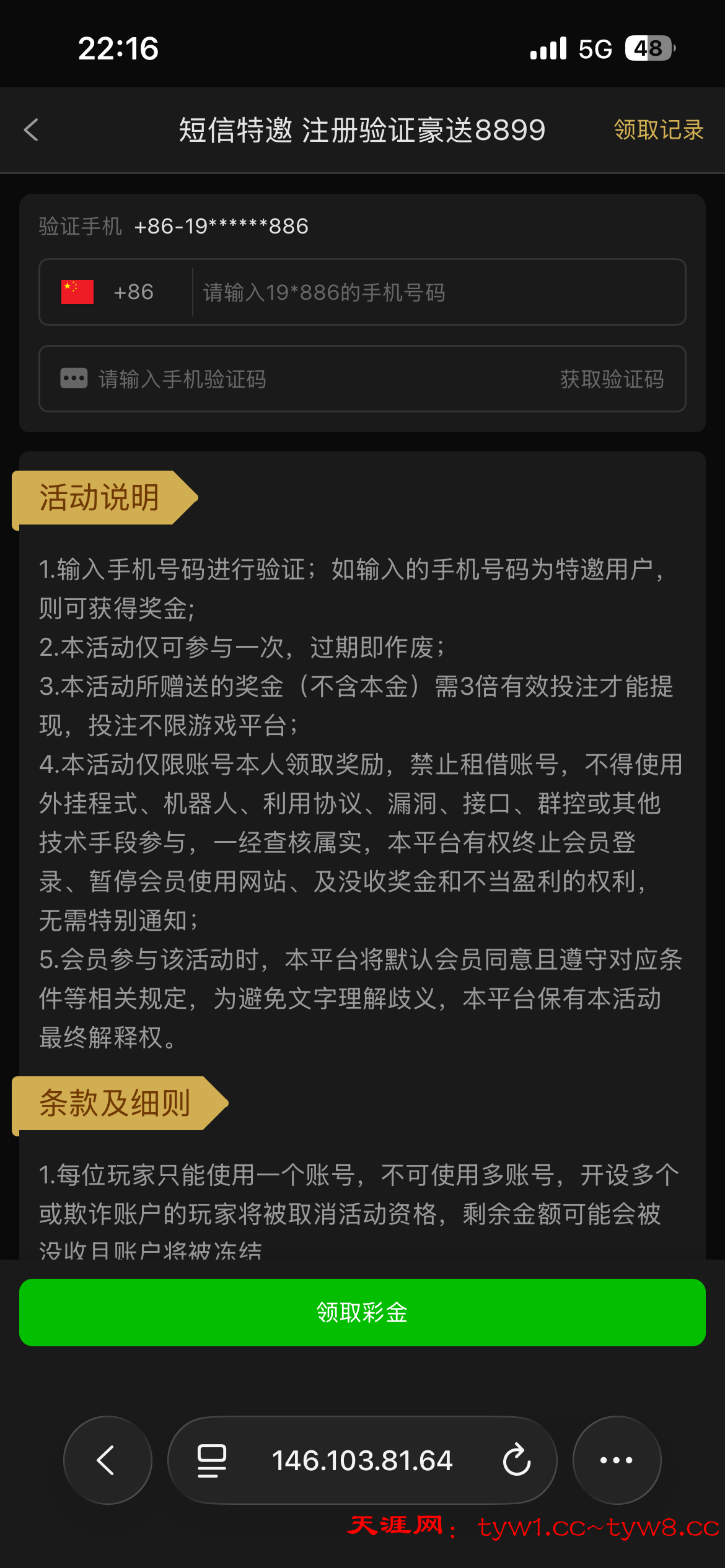Focus the 请输入手机验证码 field

(297, 379)
